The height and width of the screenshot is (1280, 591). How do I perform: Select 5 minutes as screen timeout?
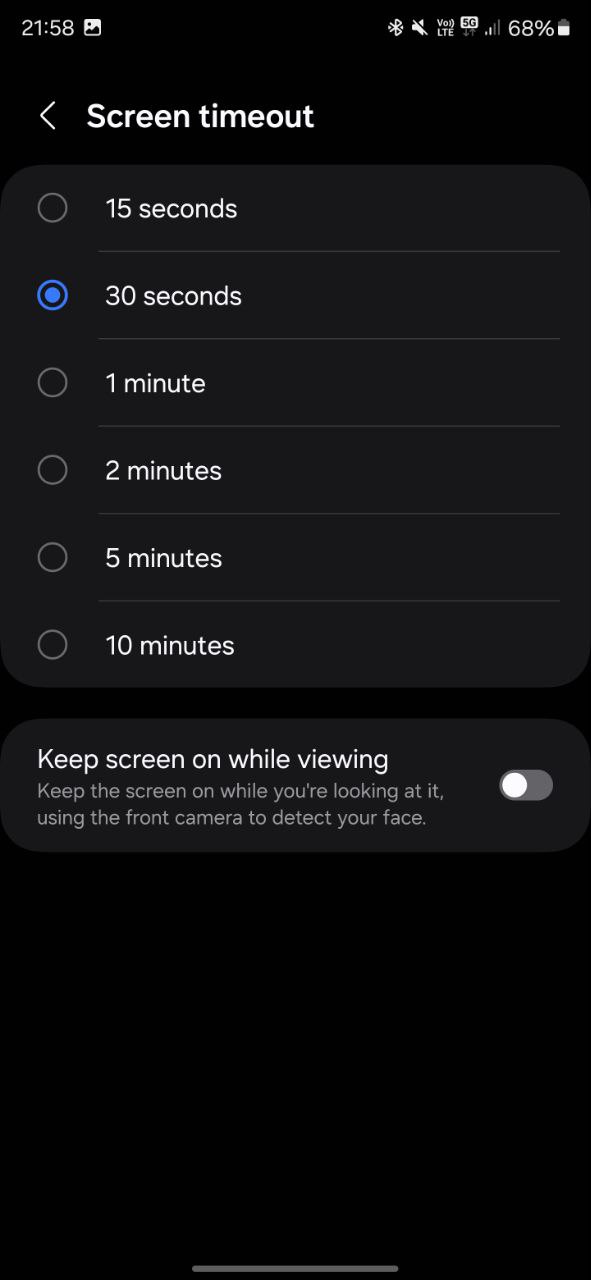tap(295, 558)
